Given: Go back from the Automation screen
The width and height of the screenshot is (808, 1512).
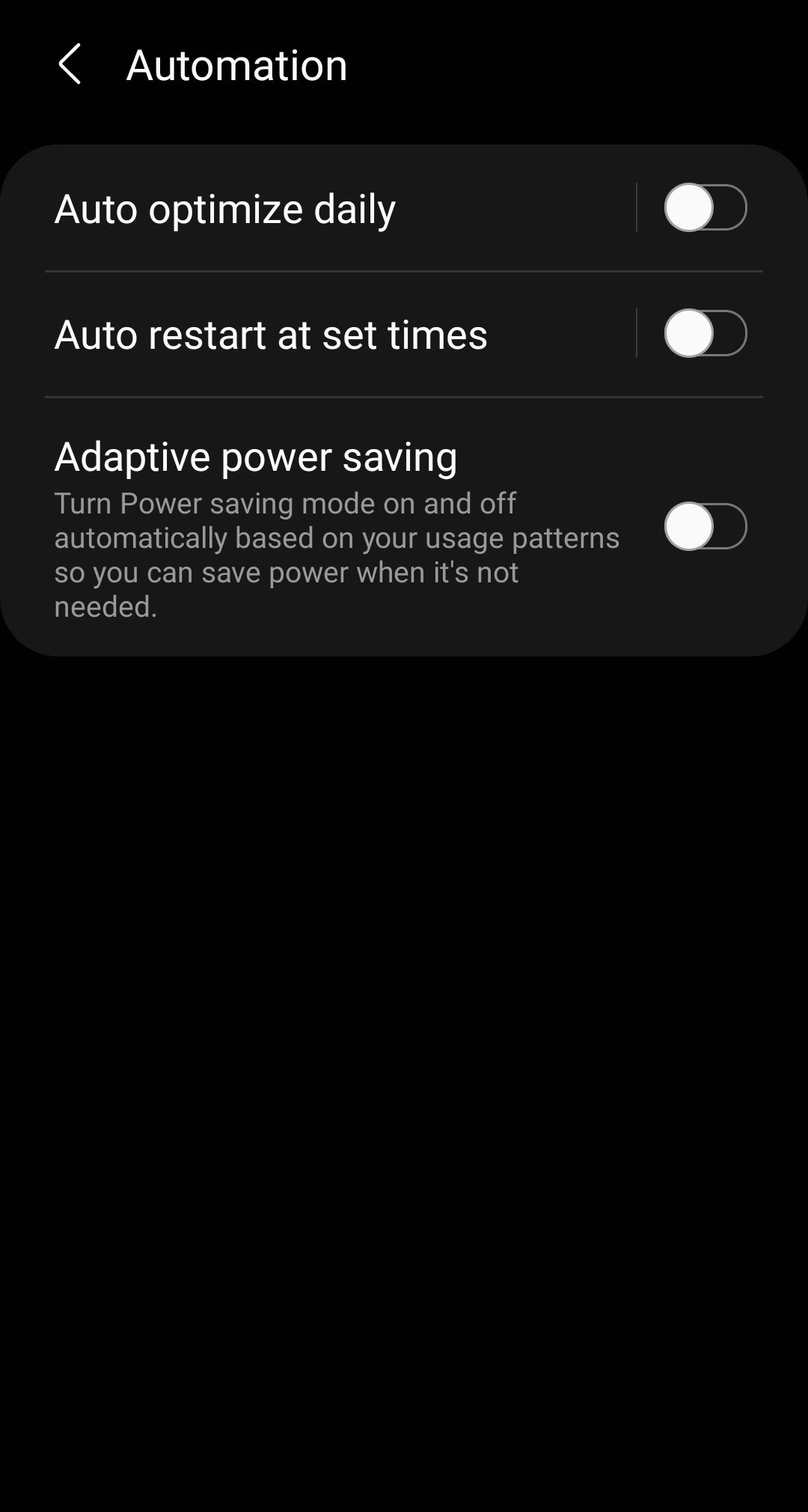Looking at the screenshot, I should [x=70, y=64].
